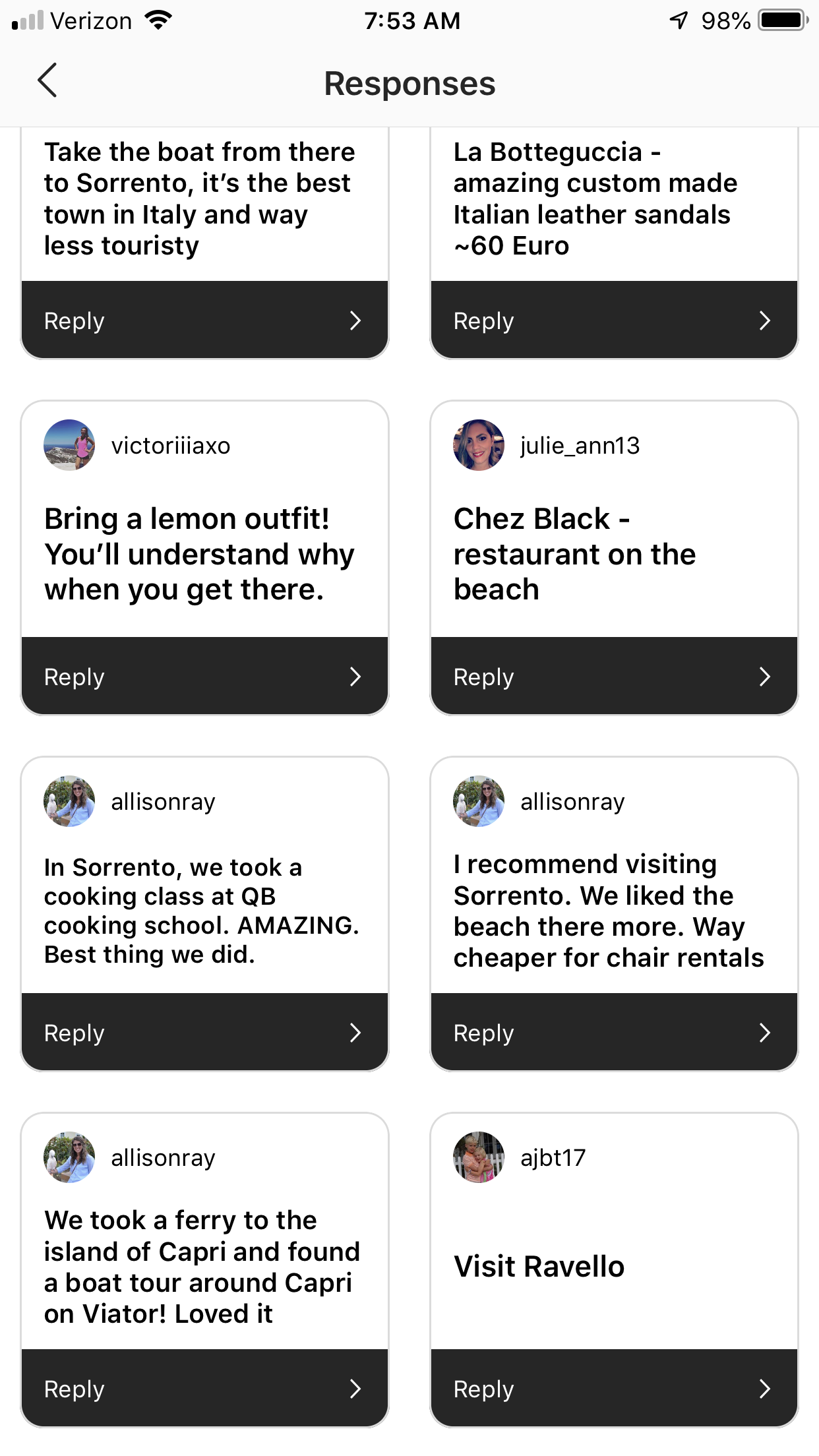
Task: Reply to allisonray's QB cooking class response
Action: [x=204, y=1033]
